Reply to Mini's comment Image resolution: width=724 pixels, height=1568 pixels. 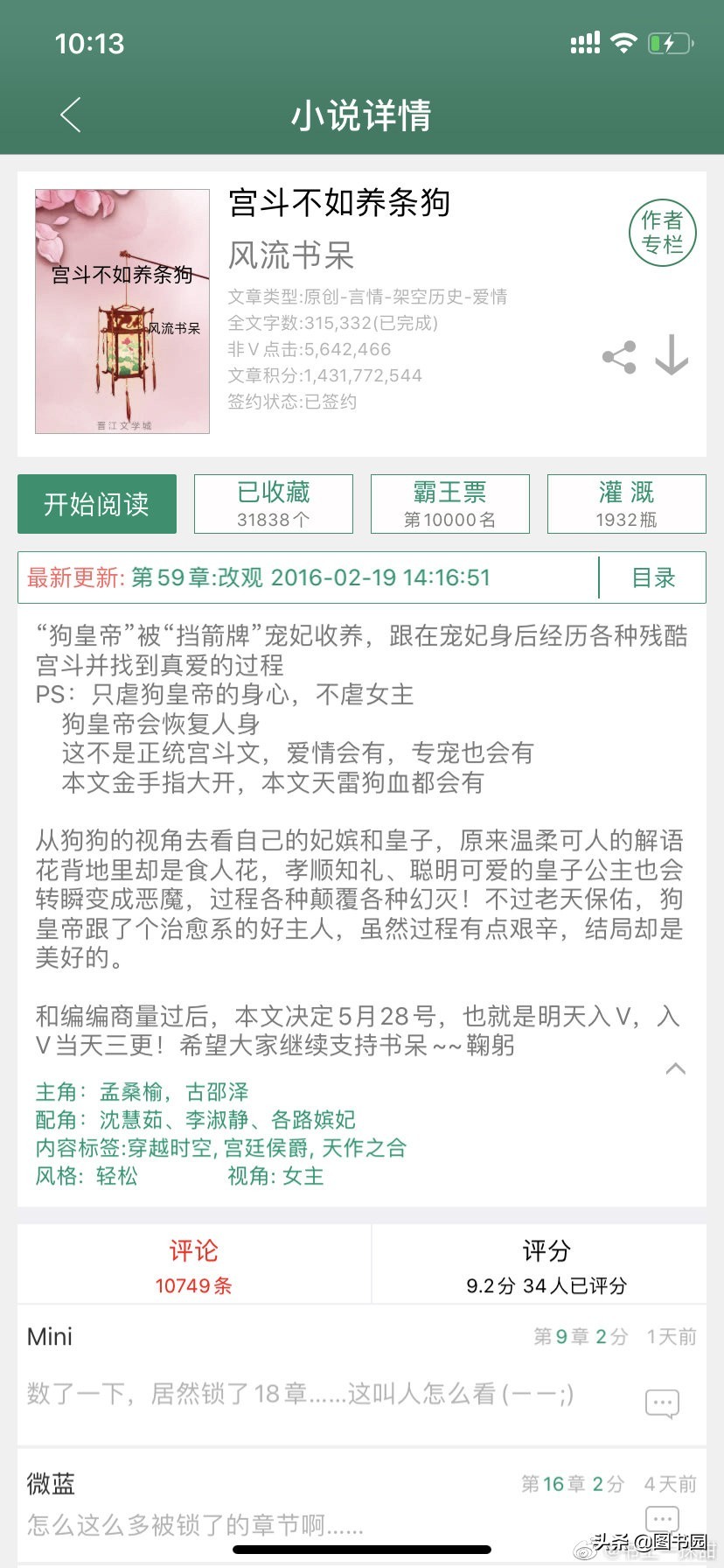click(x=662, y=1403)
